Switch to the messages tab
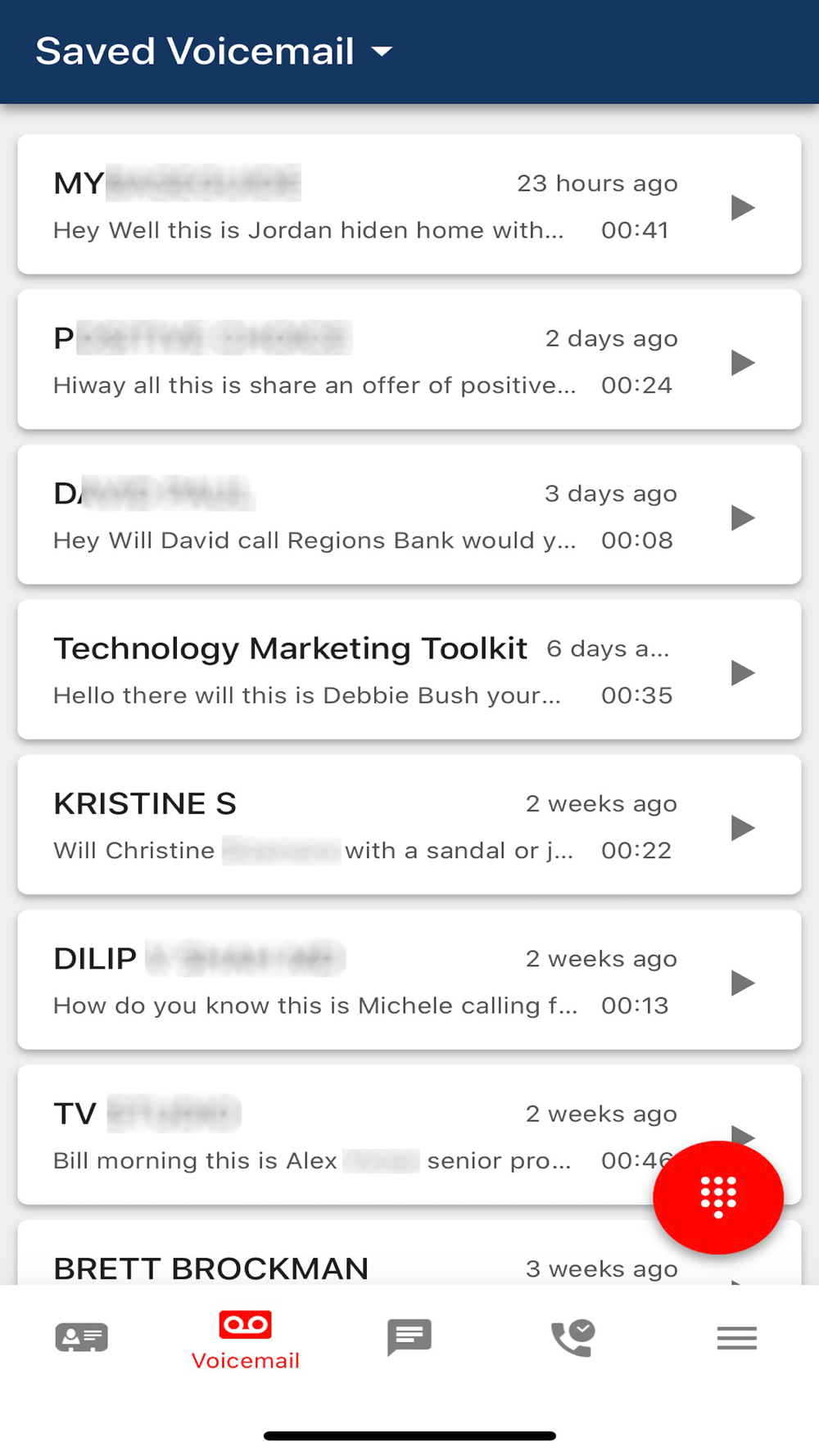 (x=409, y=1337)
